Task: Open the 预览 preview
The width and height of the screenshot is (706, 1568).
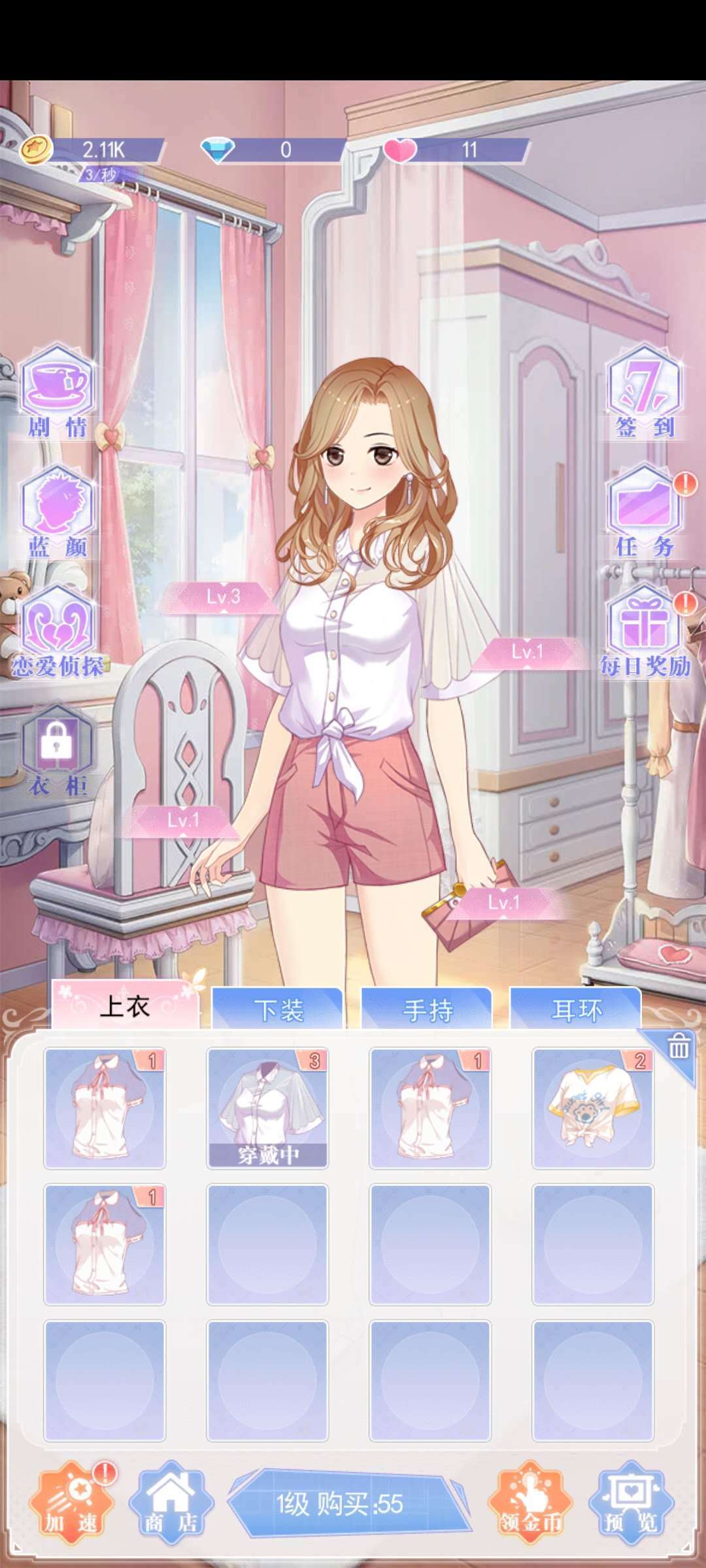Action: [x=630, y=1503]
